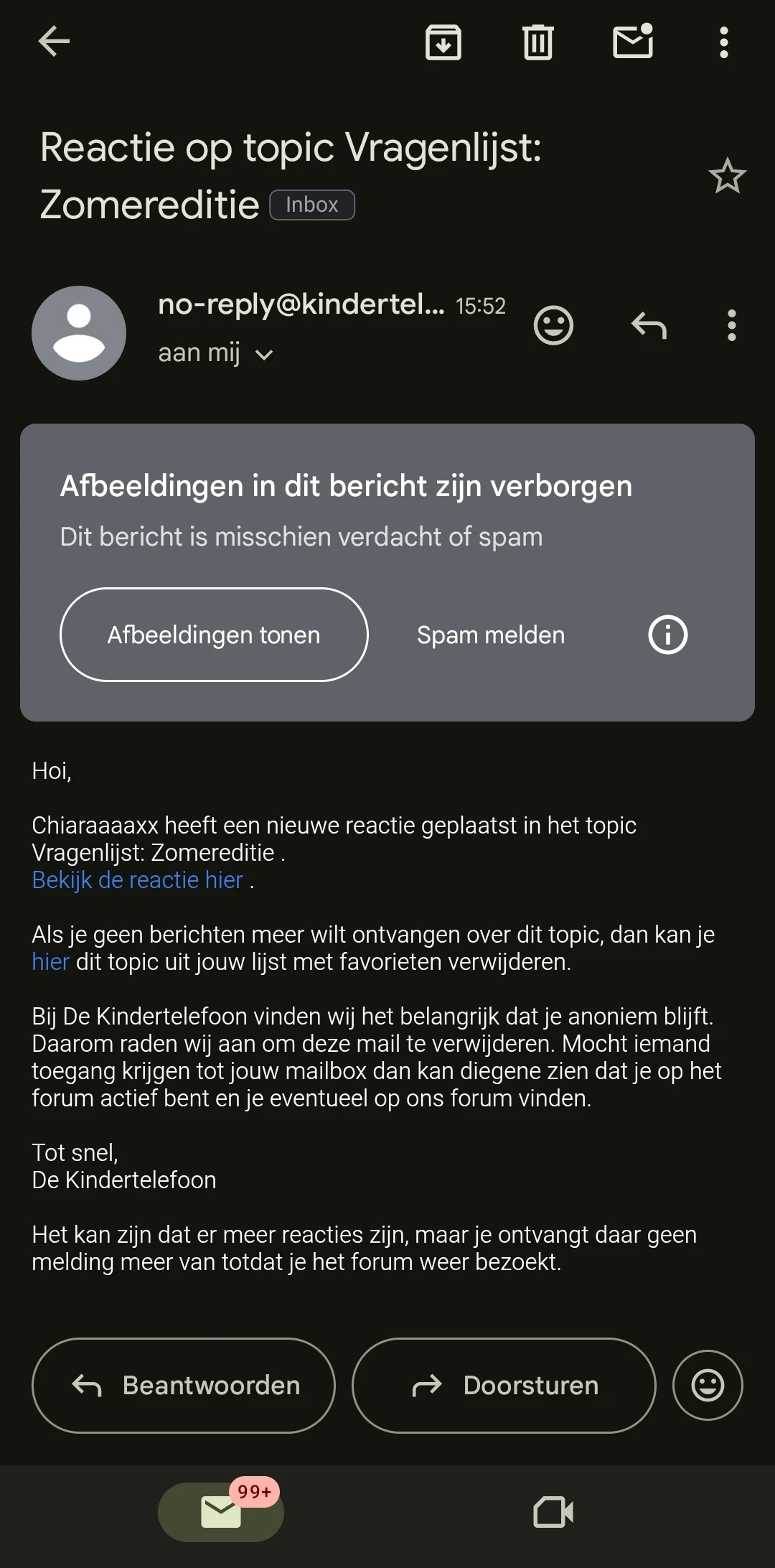Delete this email with trash icon
This screenshot has height=1568, width=775.
point(537,42)
